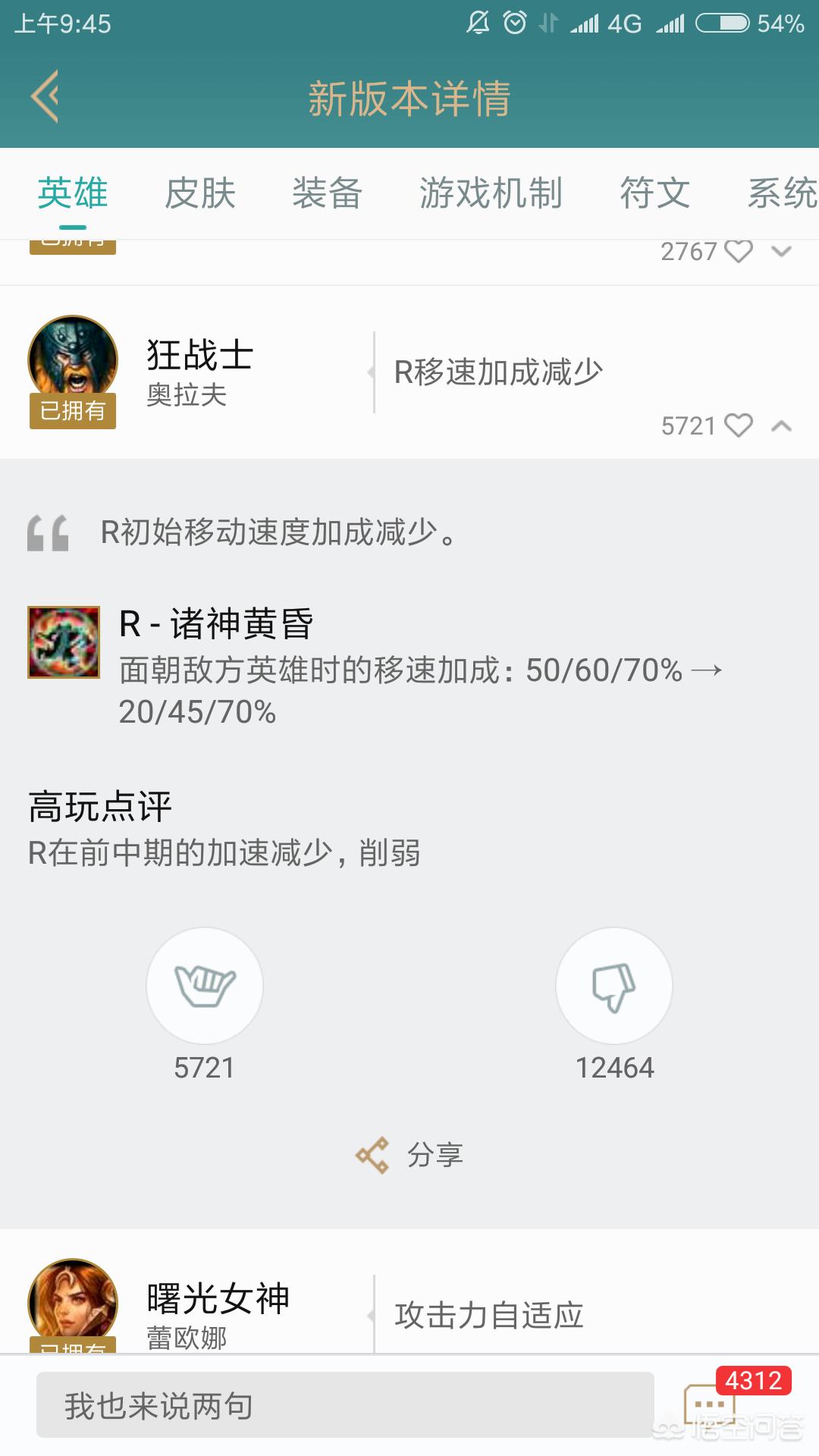This screenshot has width=819, height=1456.
Task: Open the 游戏机制 tab
Action: click(491, 193)
